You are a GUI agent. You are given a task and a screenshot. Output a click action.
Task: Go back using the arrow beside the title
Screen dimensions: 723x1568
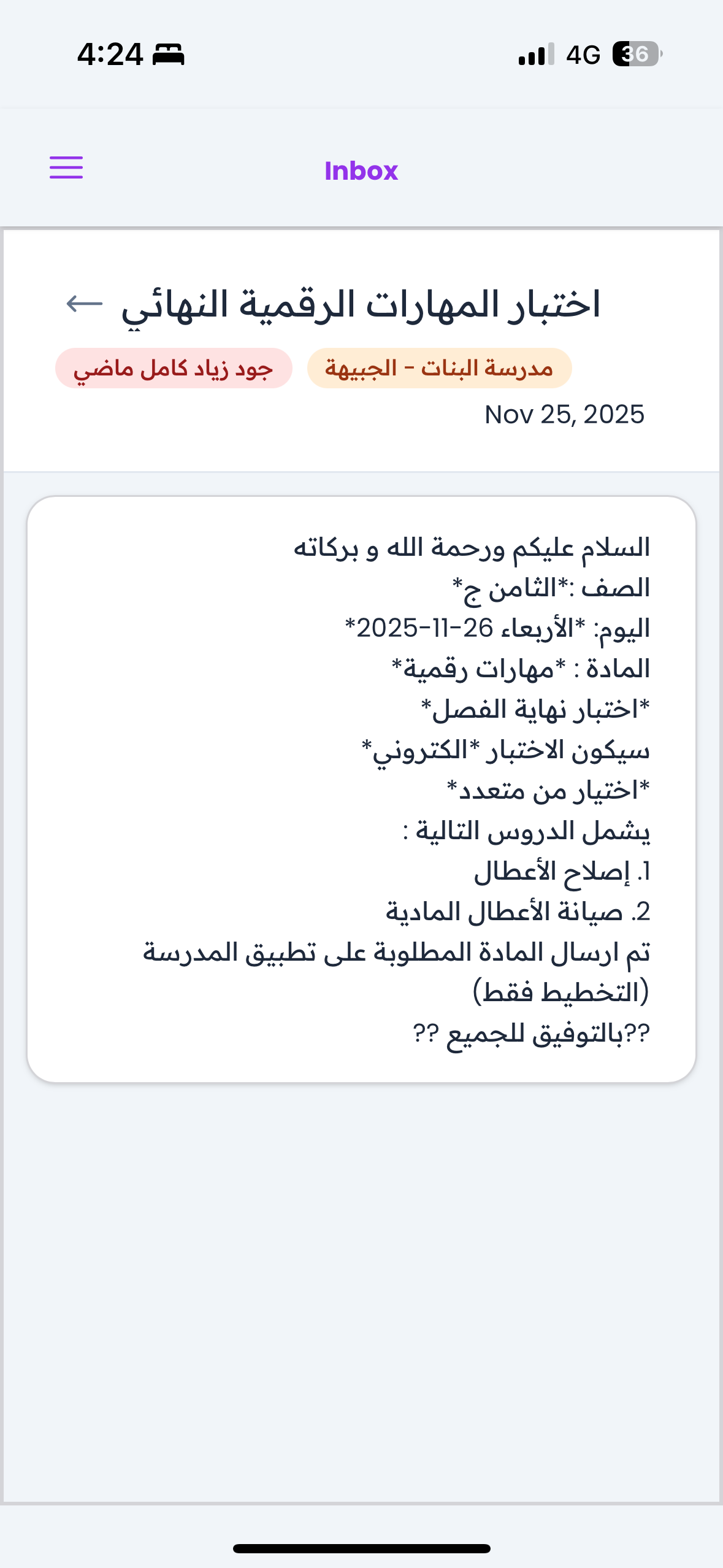point(84,303)
